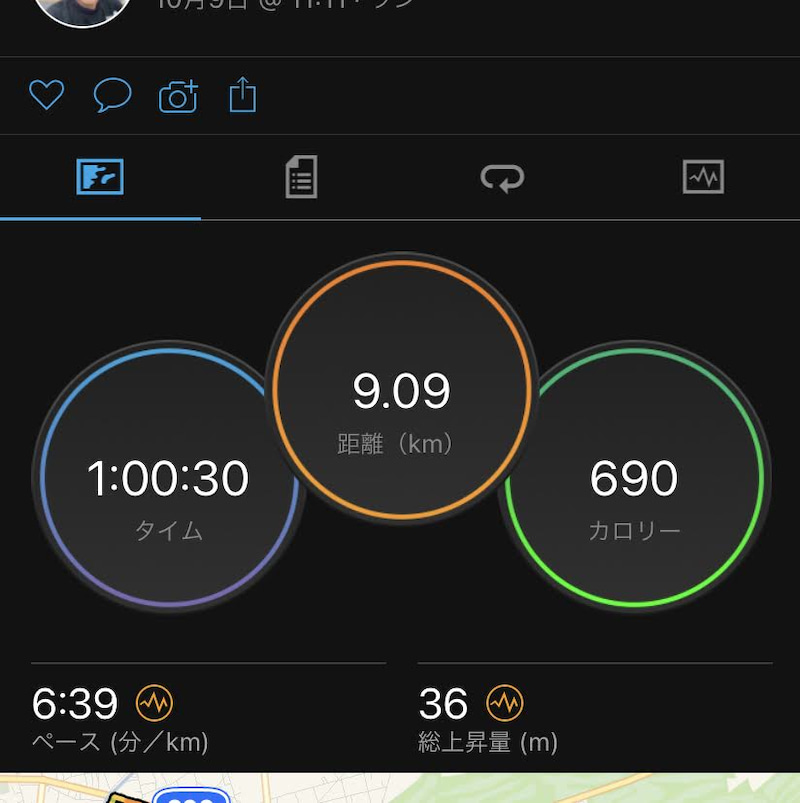
Task: Open the profile picture avatar
Action: coord(83,12)
